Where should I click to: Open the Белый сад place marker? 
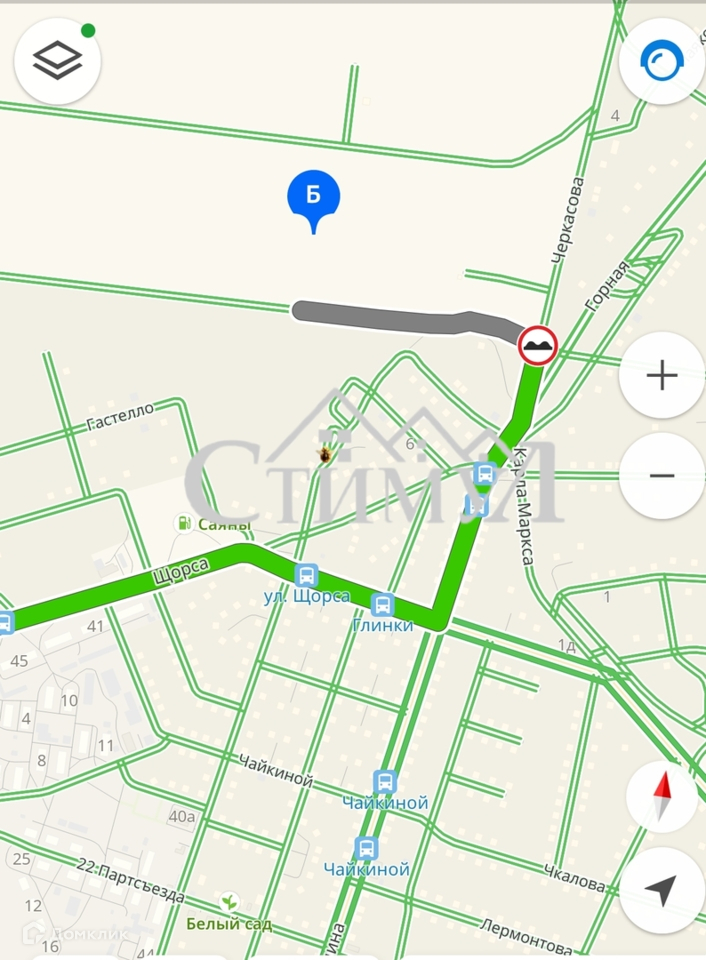[x=230, y=902]
